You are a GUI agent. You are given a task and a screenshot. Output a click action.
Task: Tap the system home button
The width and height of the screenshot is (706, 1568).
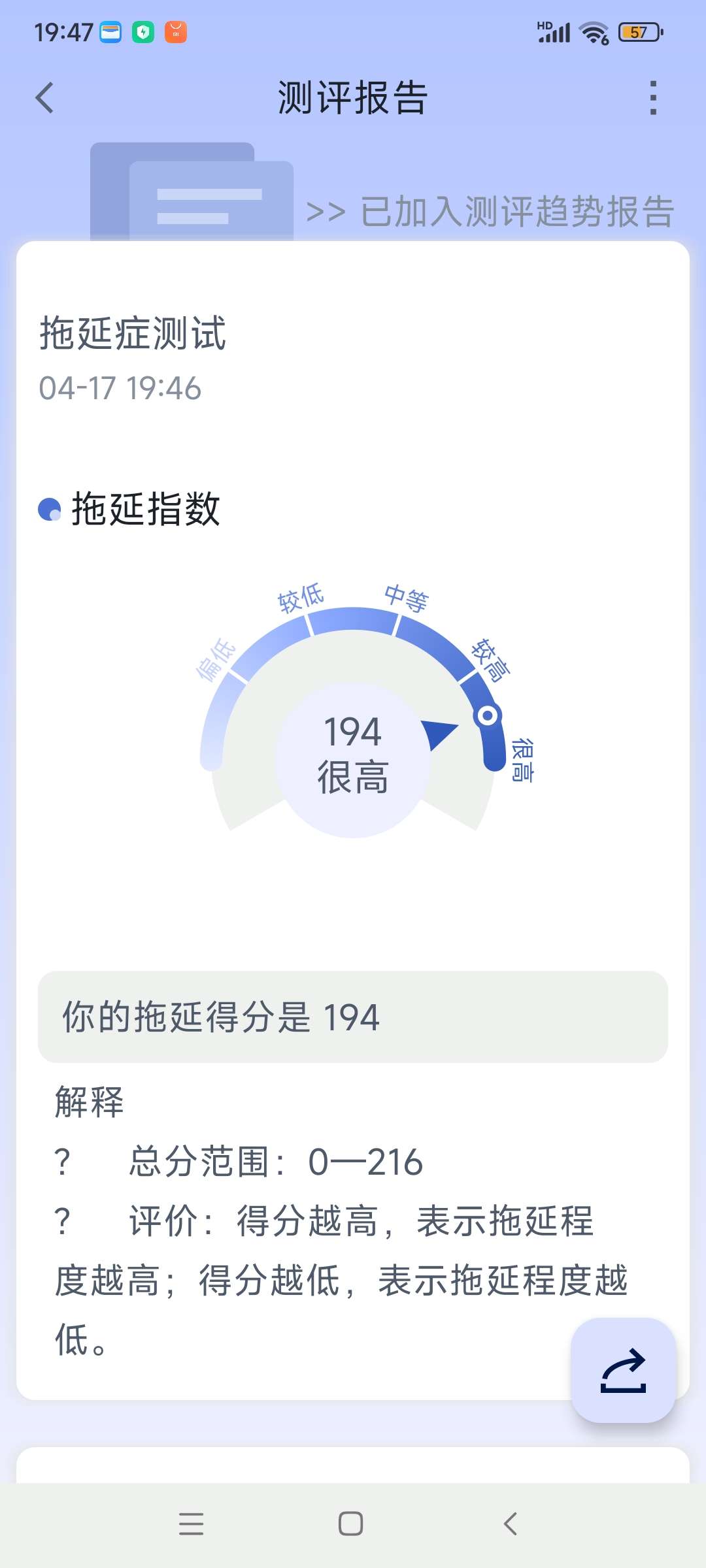[x=351, y=1524]
